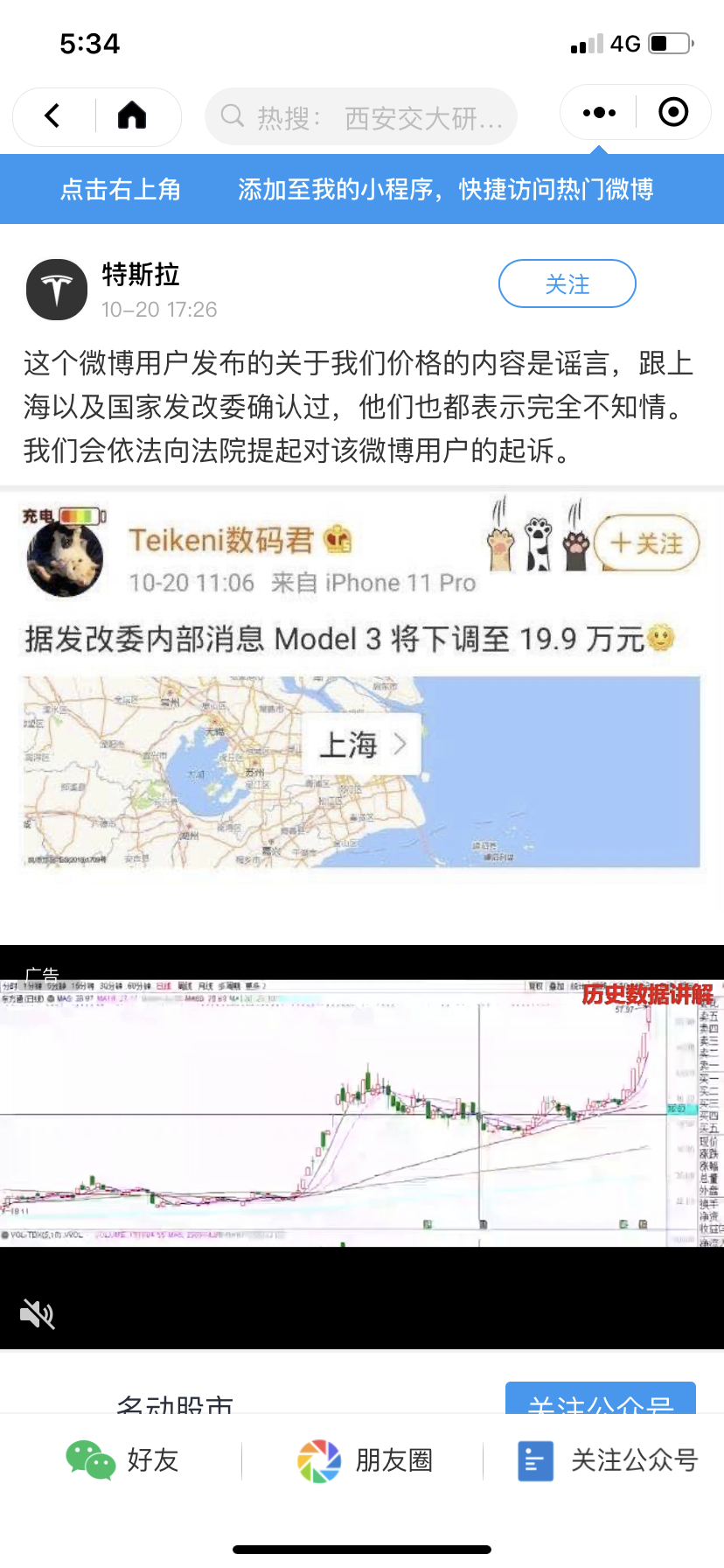Go back to the previous page
This screenshot has height=1568, width=724.
[x=52, y=115]
